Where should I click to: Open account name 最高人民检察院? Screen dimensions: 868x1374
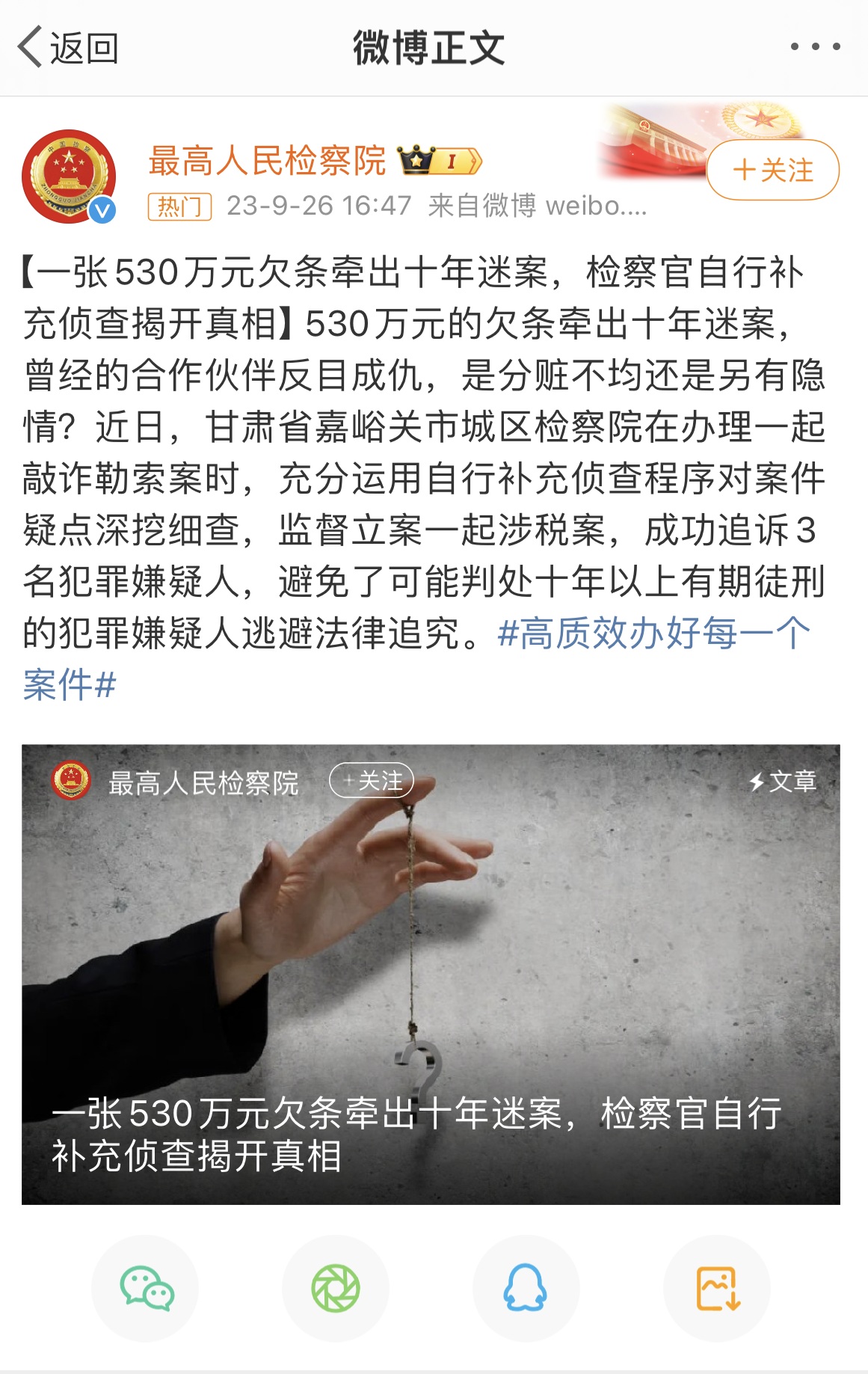pyautogui.click(x=267, y=161)
